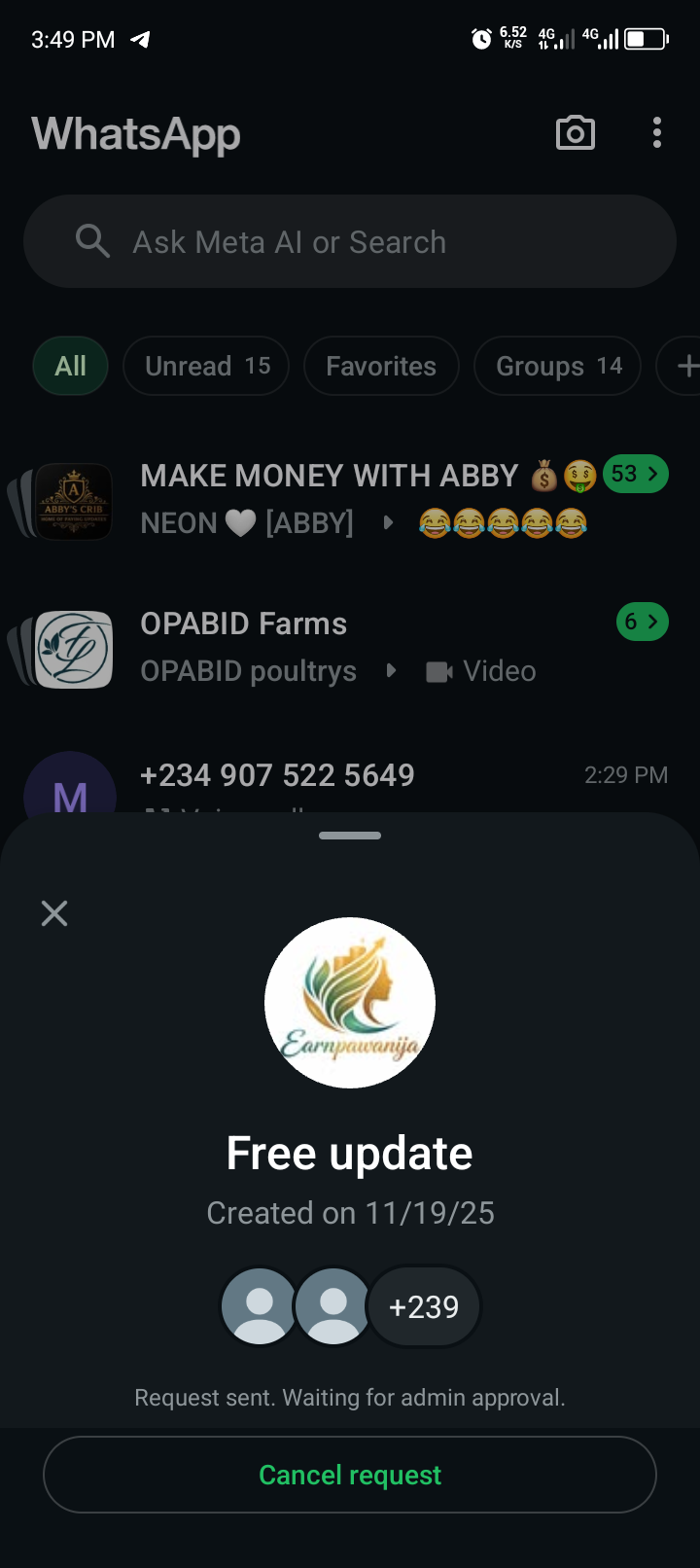Select the All chats filter
The width and height of the screenshot is (700, 1568).
pyautogui.click(x=70, y=367)
